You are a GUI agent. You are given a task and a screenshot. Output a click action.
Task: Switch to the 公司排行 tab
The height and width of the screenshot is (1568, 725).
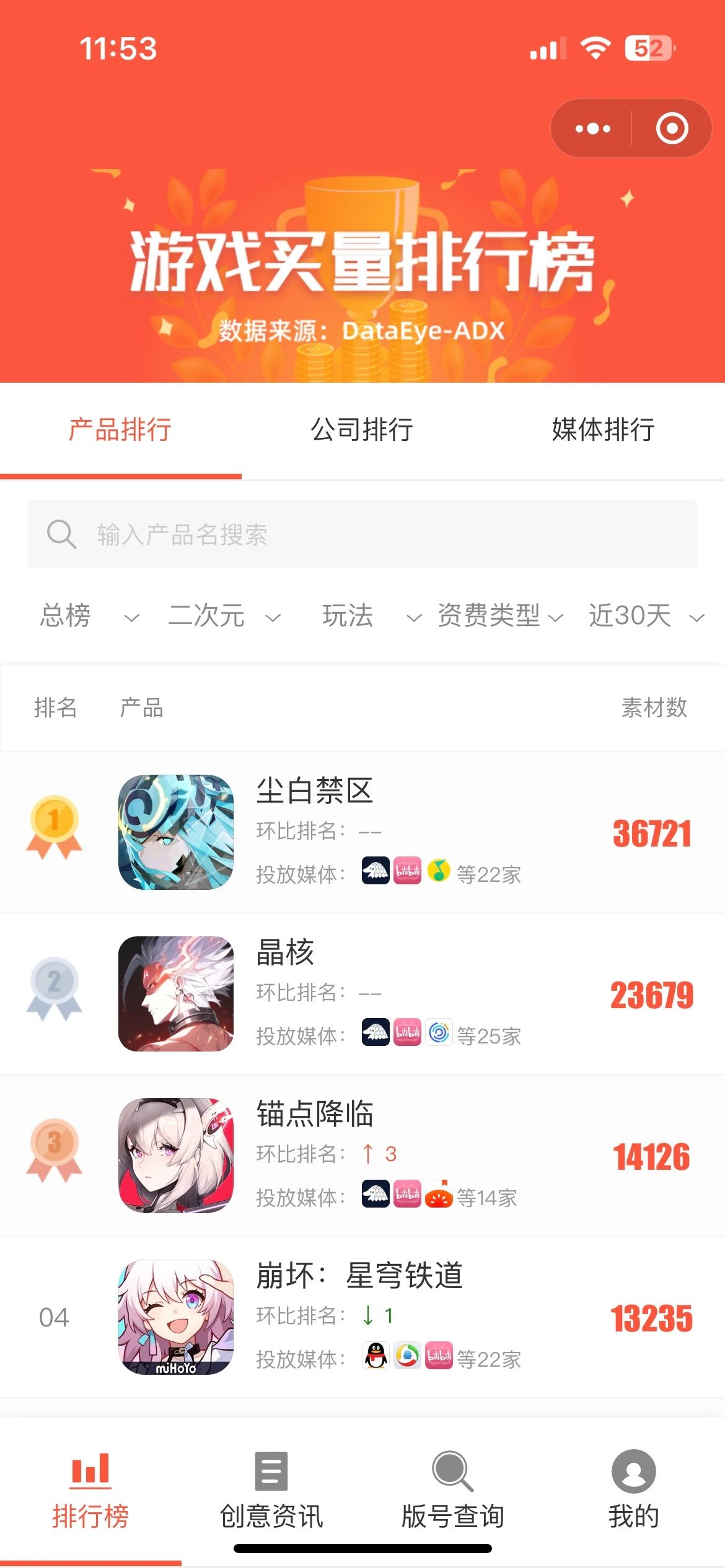pyautogui.click(x=362, y=430)
